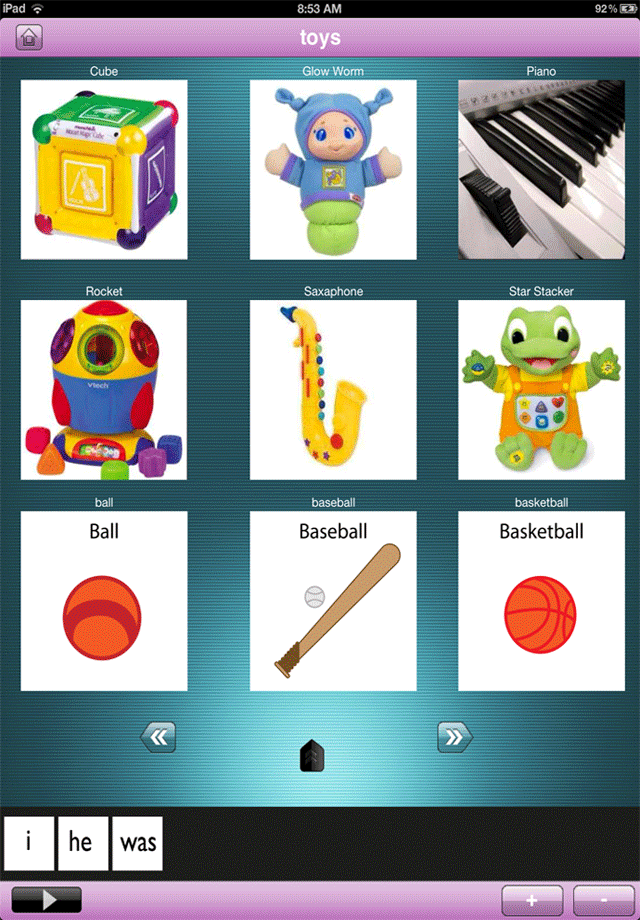Tap the word 'was' in the sentence strip
The image size is (640, 920).
137,842
